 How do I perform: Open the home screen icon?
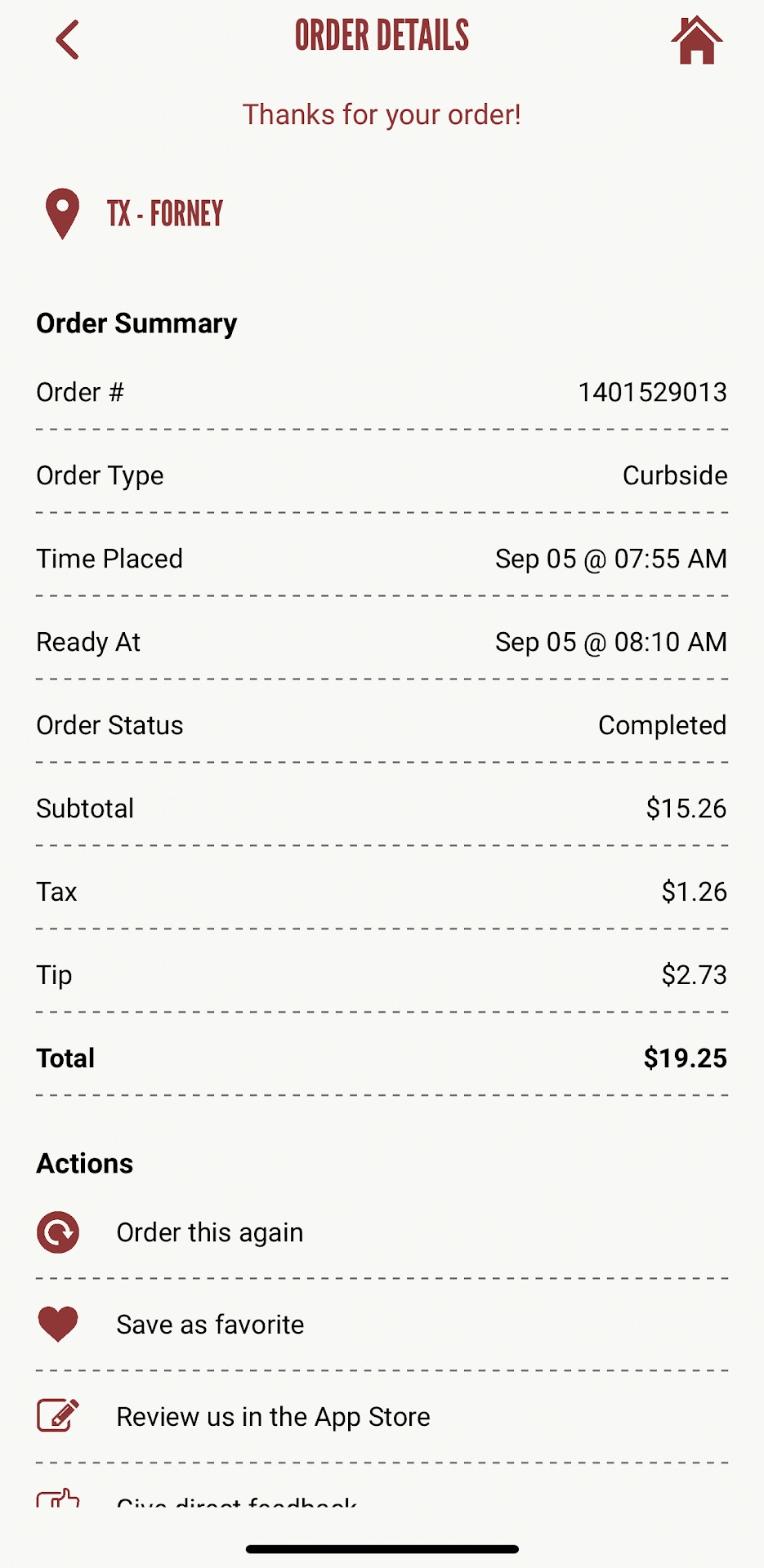pos(696,39)
